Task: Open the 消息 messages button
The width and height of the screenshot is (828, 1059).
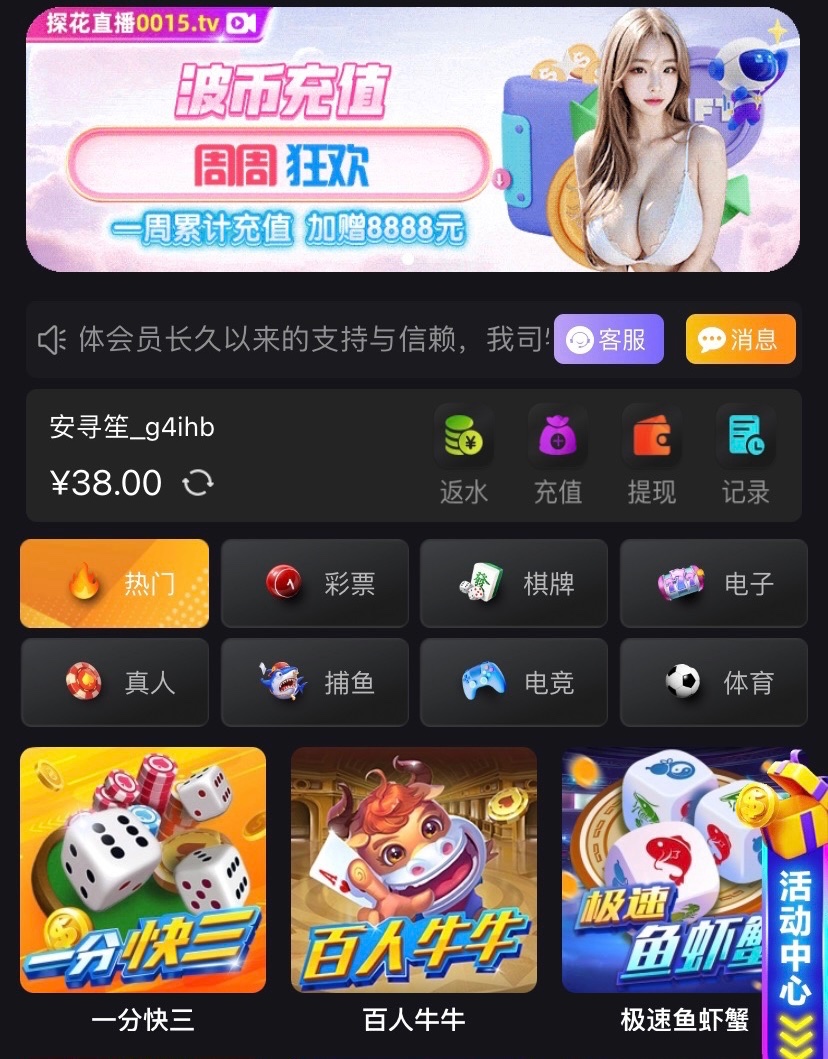Action: pos(740,340)
